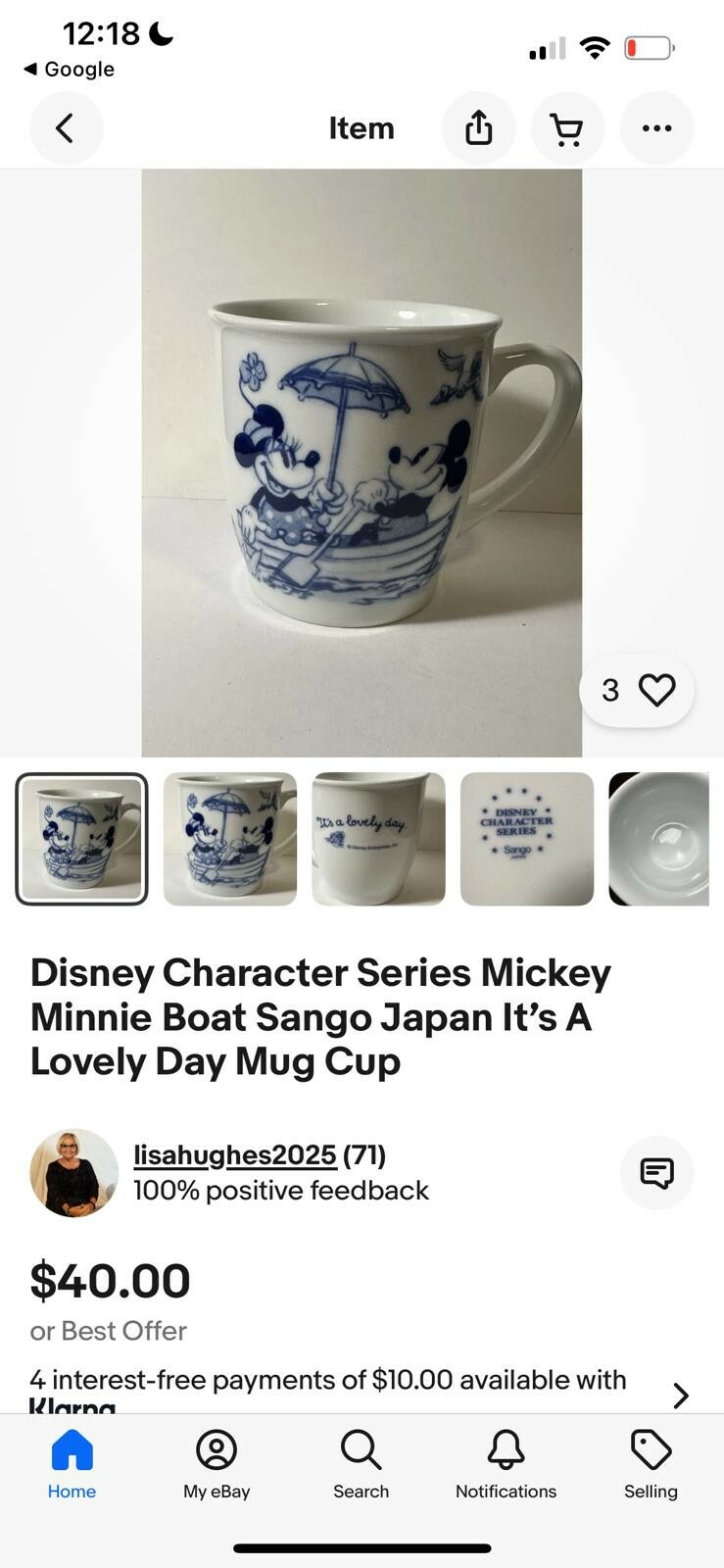Switch to the Selling tab
This screenshot has width=724, height=1568.
[651, 1465]
